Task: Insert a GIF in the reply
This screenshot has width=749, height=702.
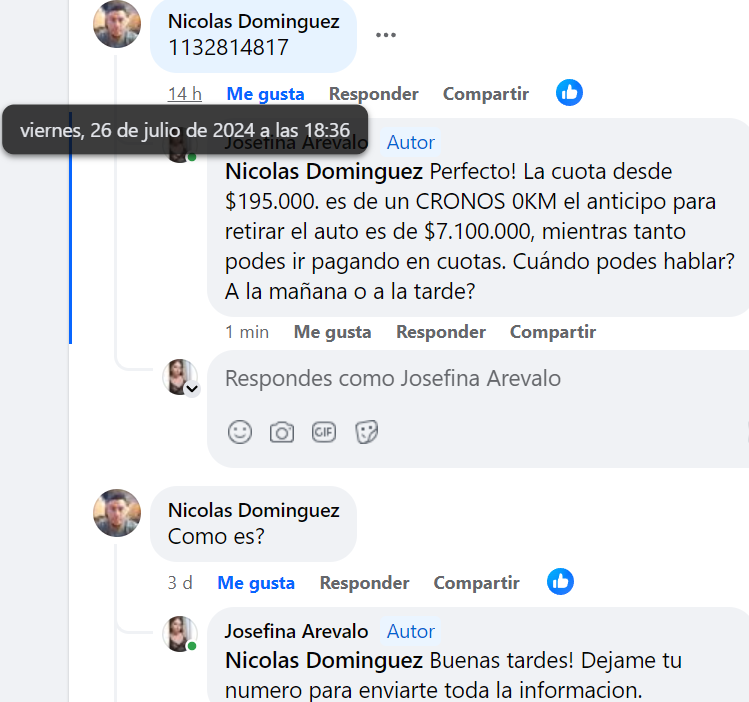Action: click(324, 432)
